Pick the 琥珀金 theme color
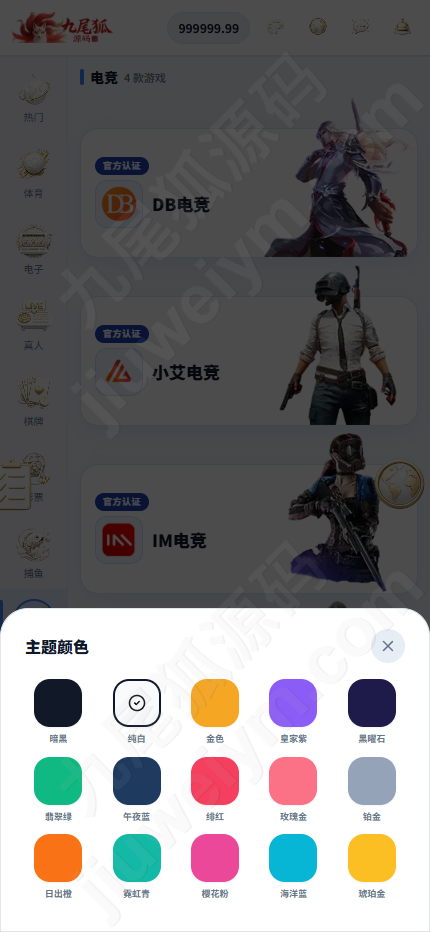 (372, 858)
